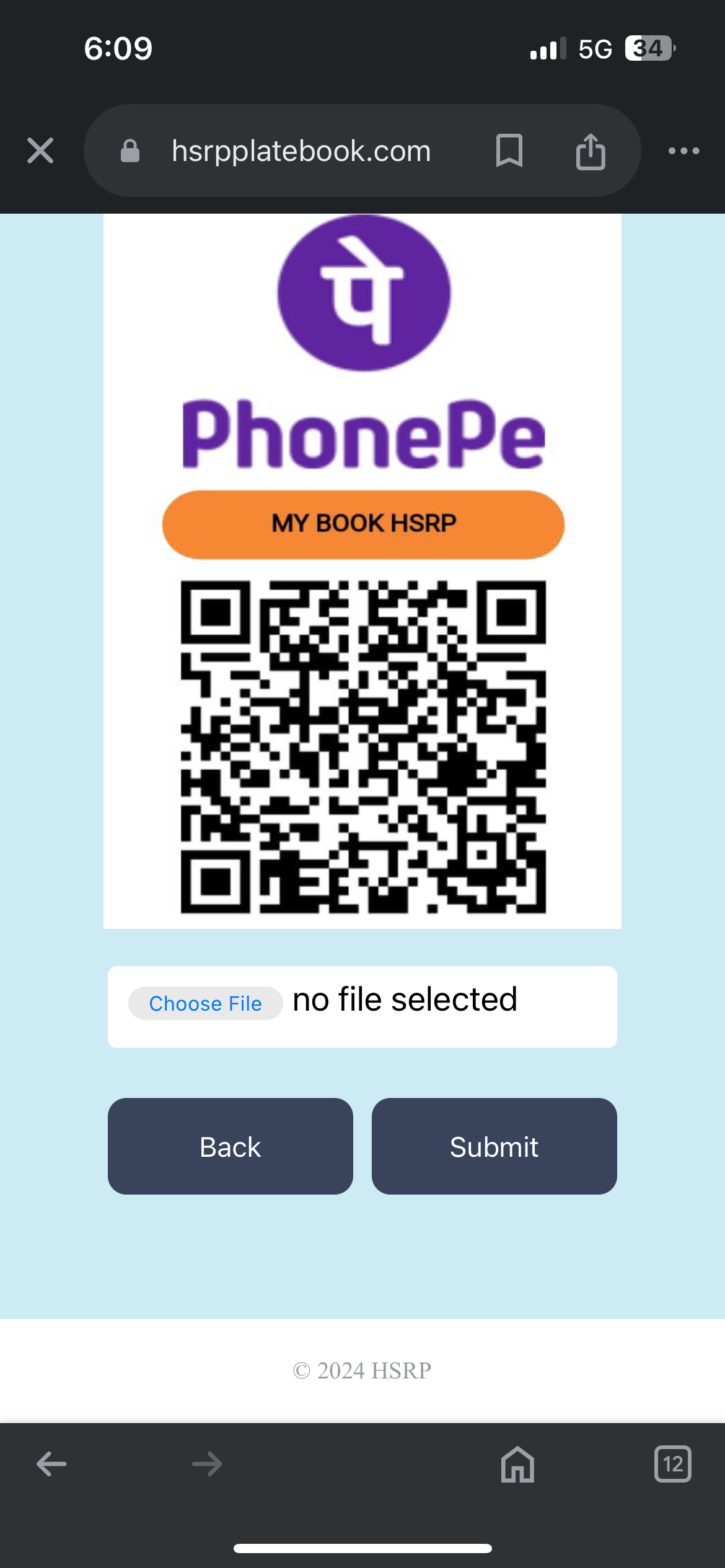The image size is (725, 1568).
Task: Open the browser overflow menu
Action: coord(683,150)
